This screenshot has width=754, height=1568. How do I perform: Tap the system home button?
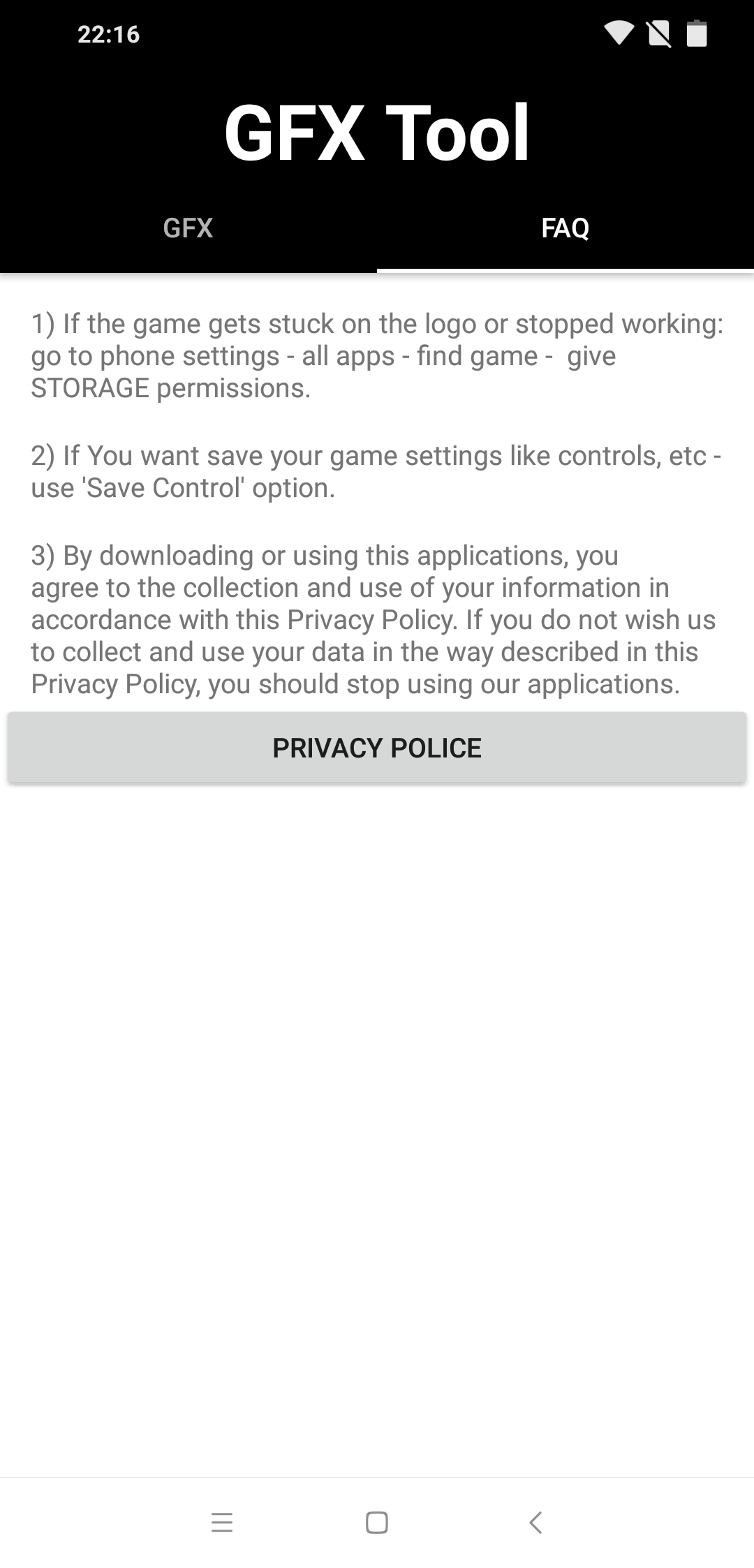coord(377,1522)
